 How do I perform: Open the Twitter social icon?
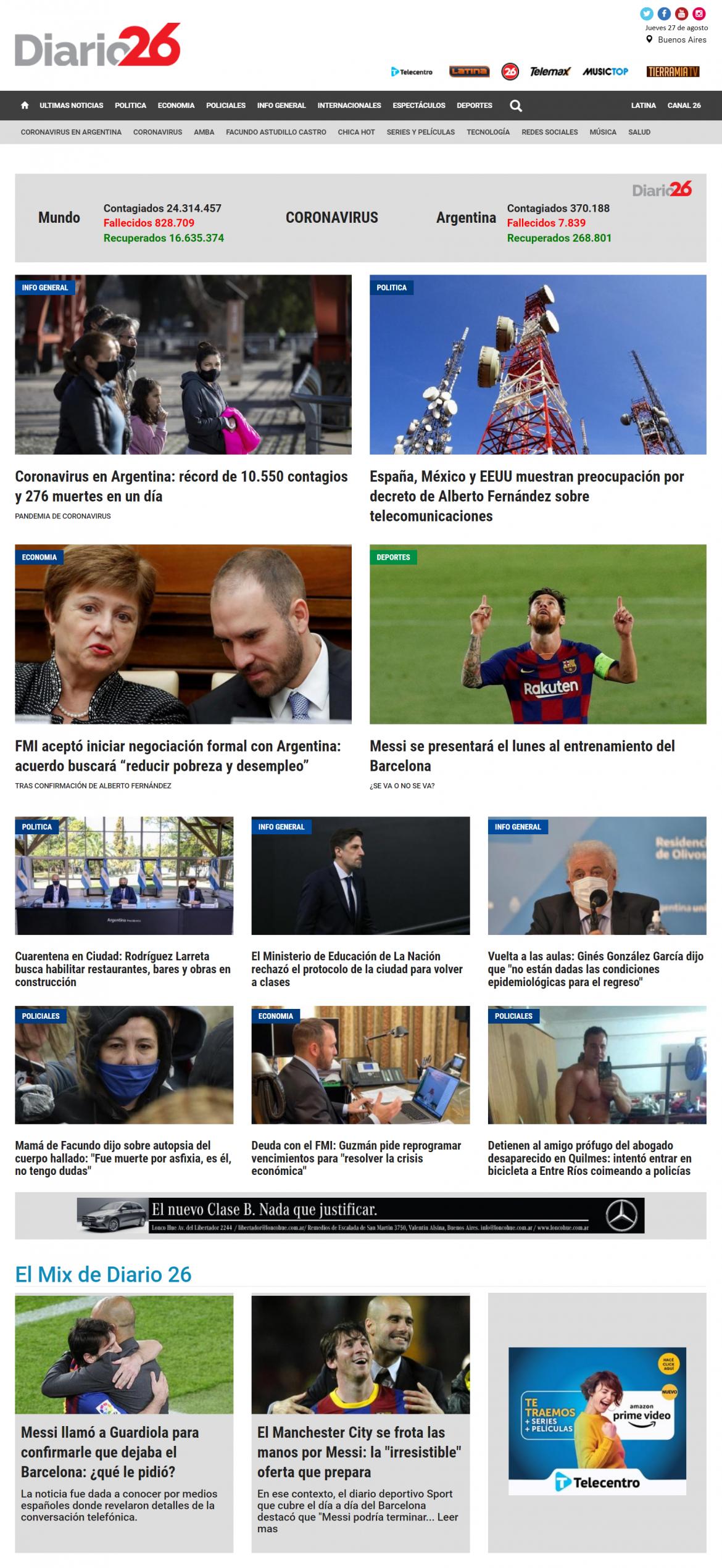(x=646, y=14)
